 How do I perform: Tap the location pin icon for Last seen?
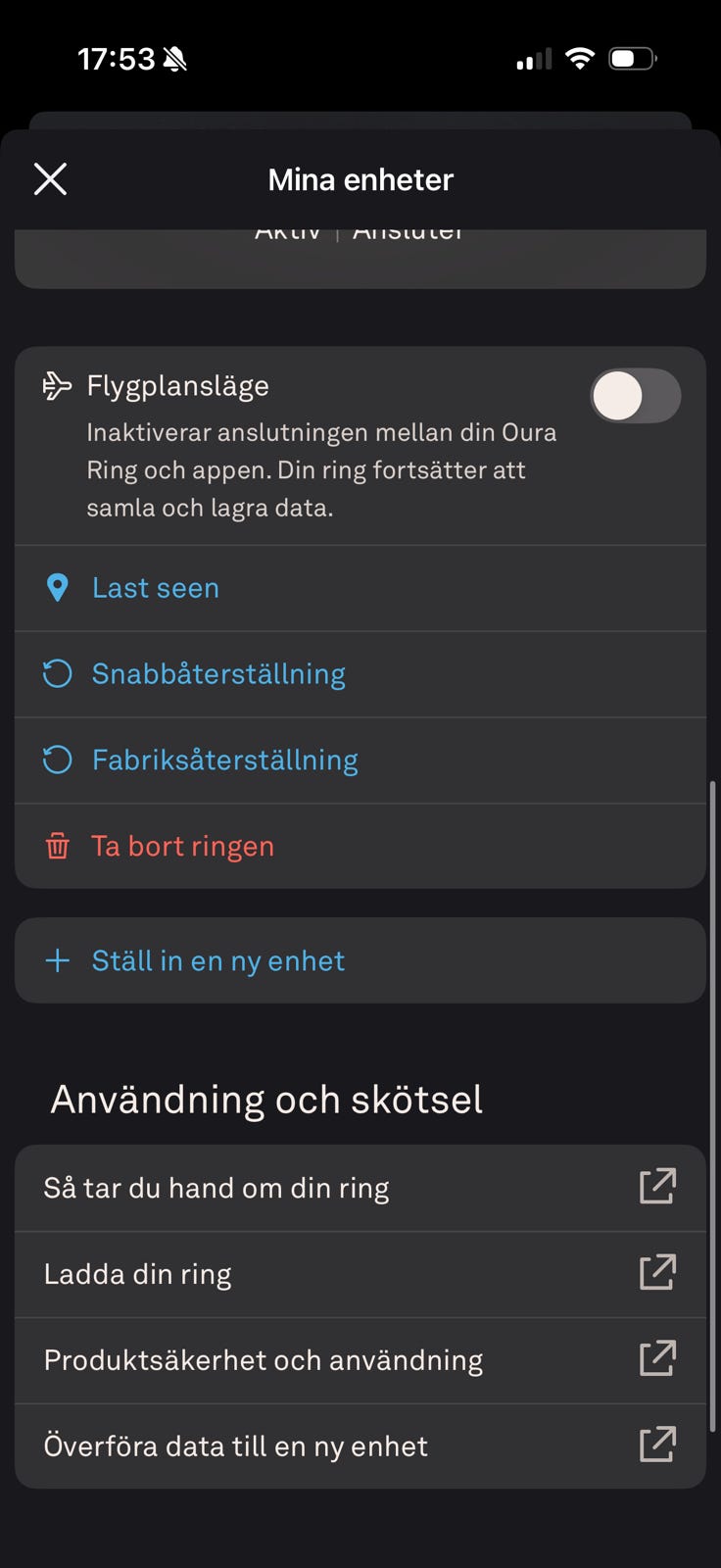coord(59,587)
